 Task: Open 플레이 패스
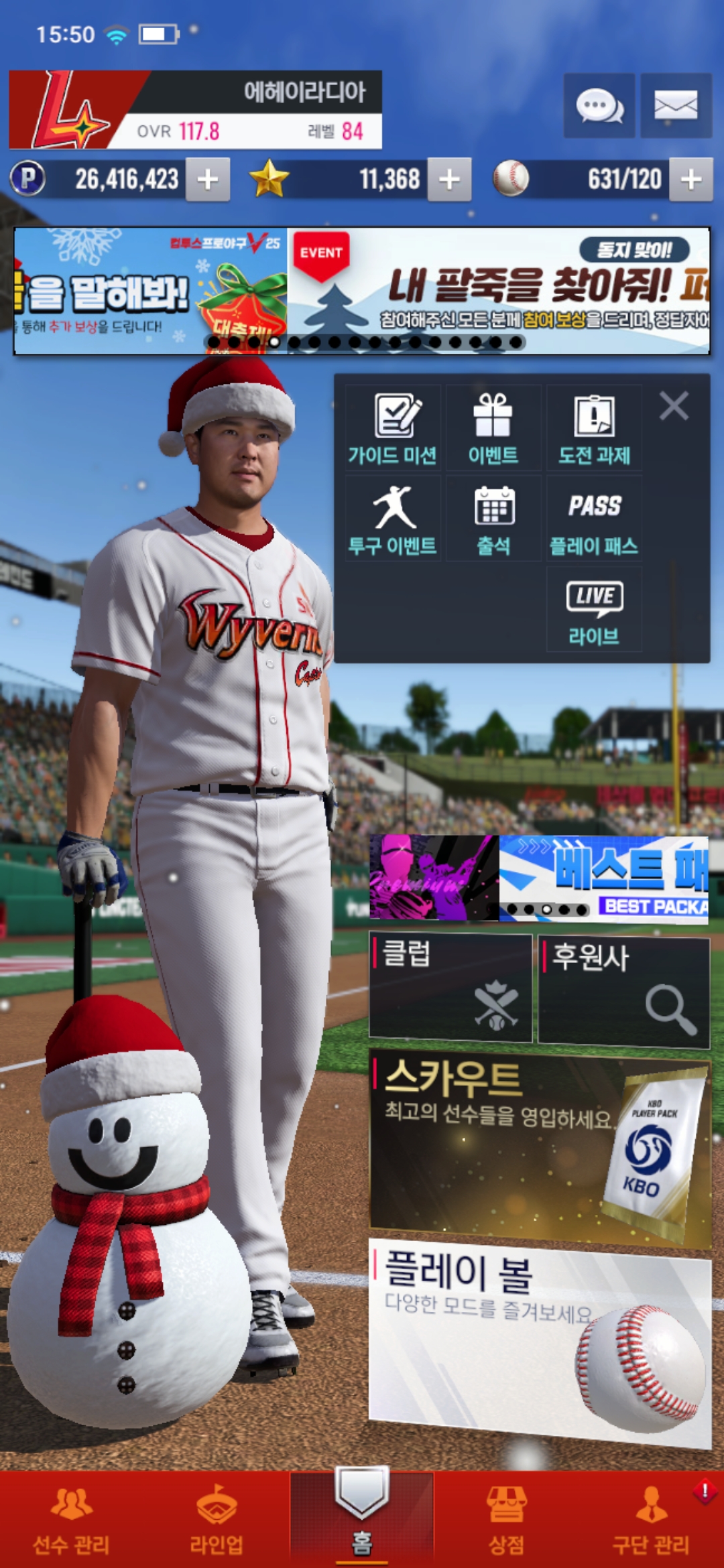pos(594,519)
